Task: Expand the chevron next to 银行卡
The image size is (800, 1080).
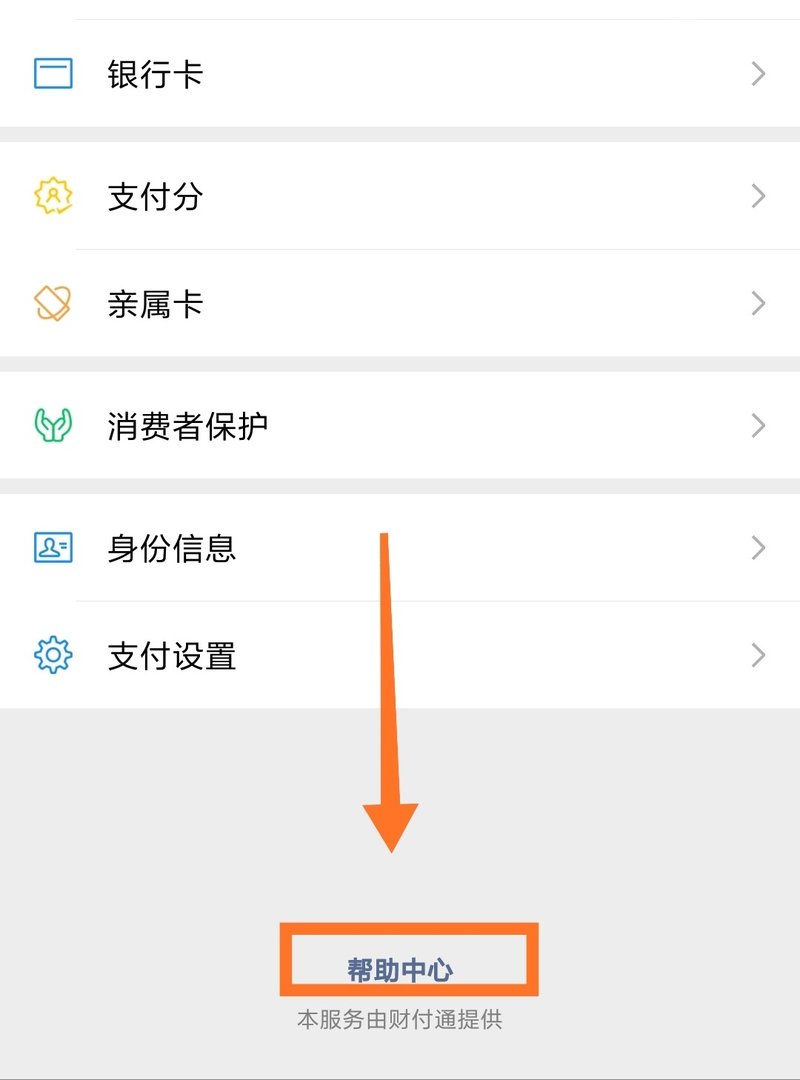Action: coord(757,72)
